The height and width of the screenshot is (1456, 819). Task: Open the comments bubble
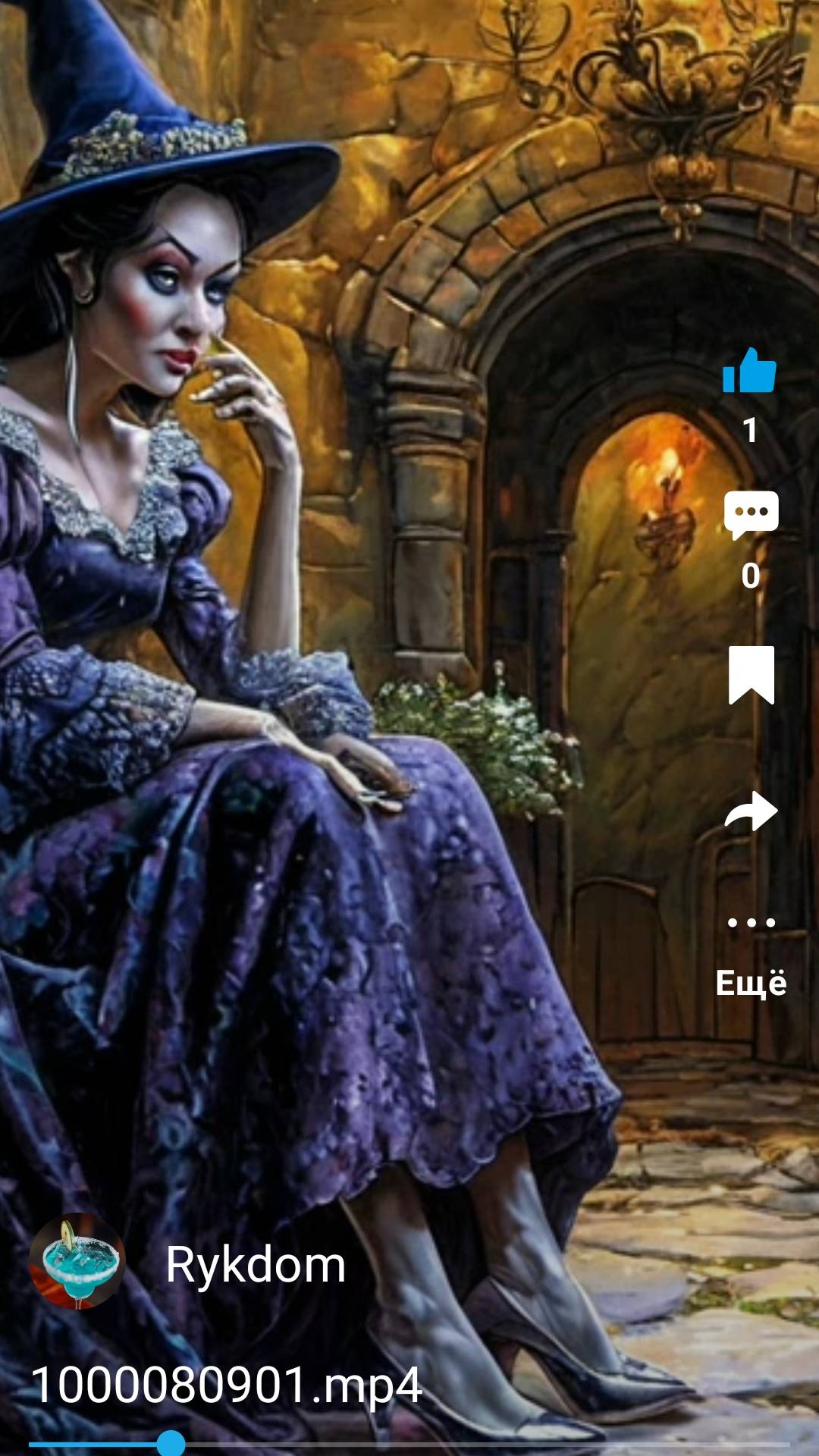[751, 515]
